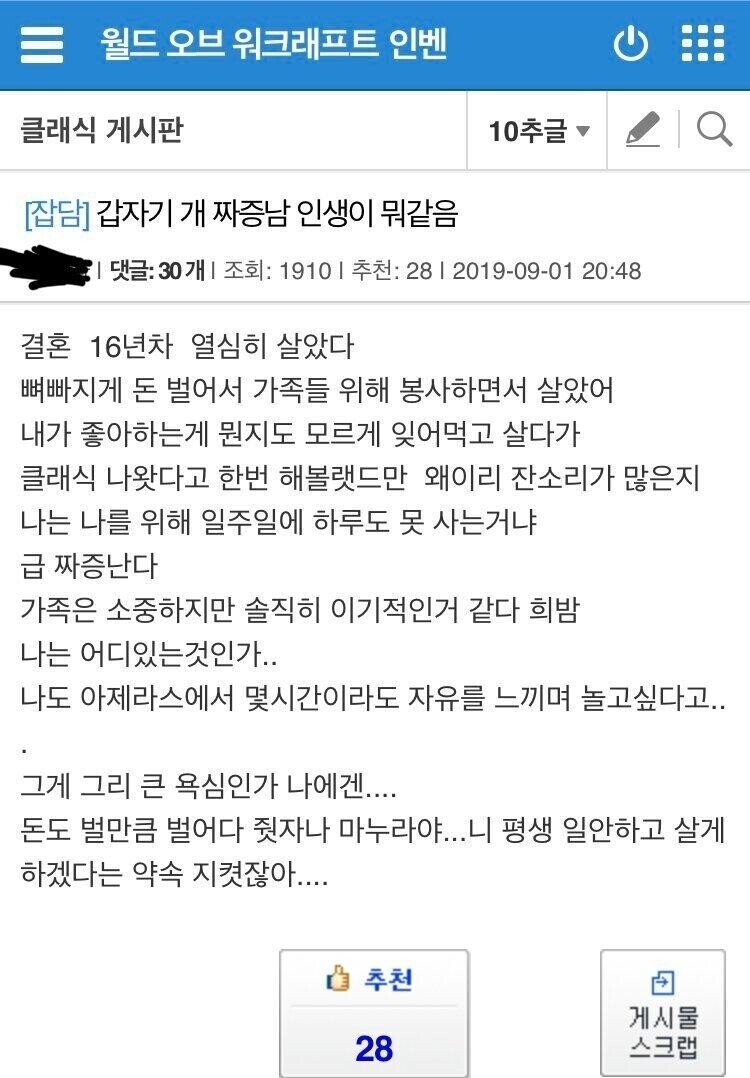The height and width of the screenshot is (1078, 750).
Task: Expand the 10추글 dropdown filter
Action: point(539,130)
